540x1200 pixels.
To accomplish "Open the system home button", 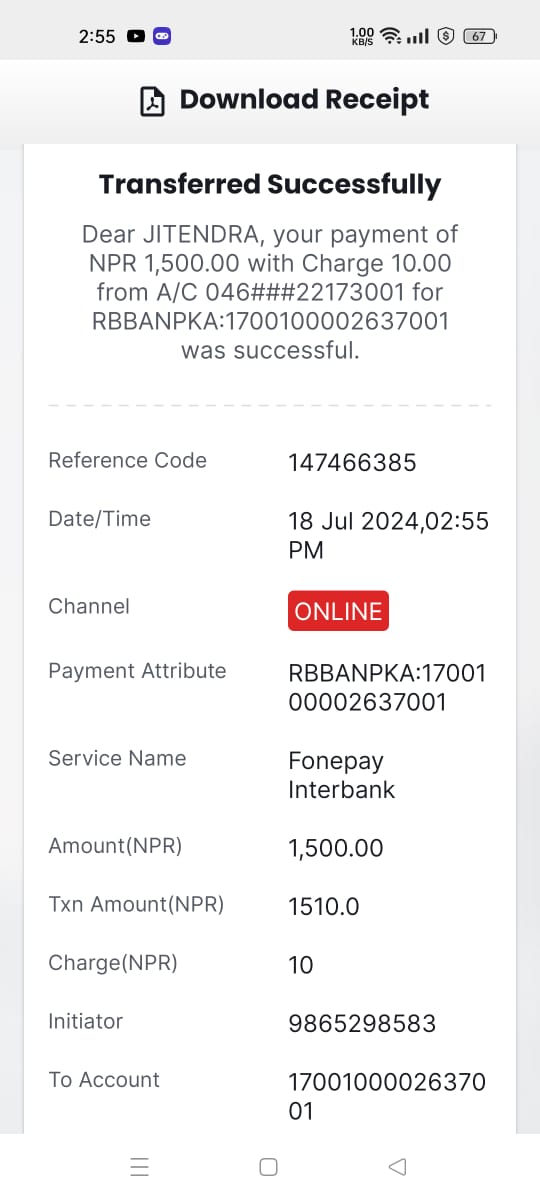I will (x=268, y=1166).
